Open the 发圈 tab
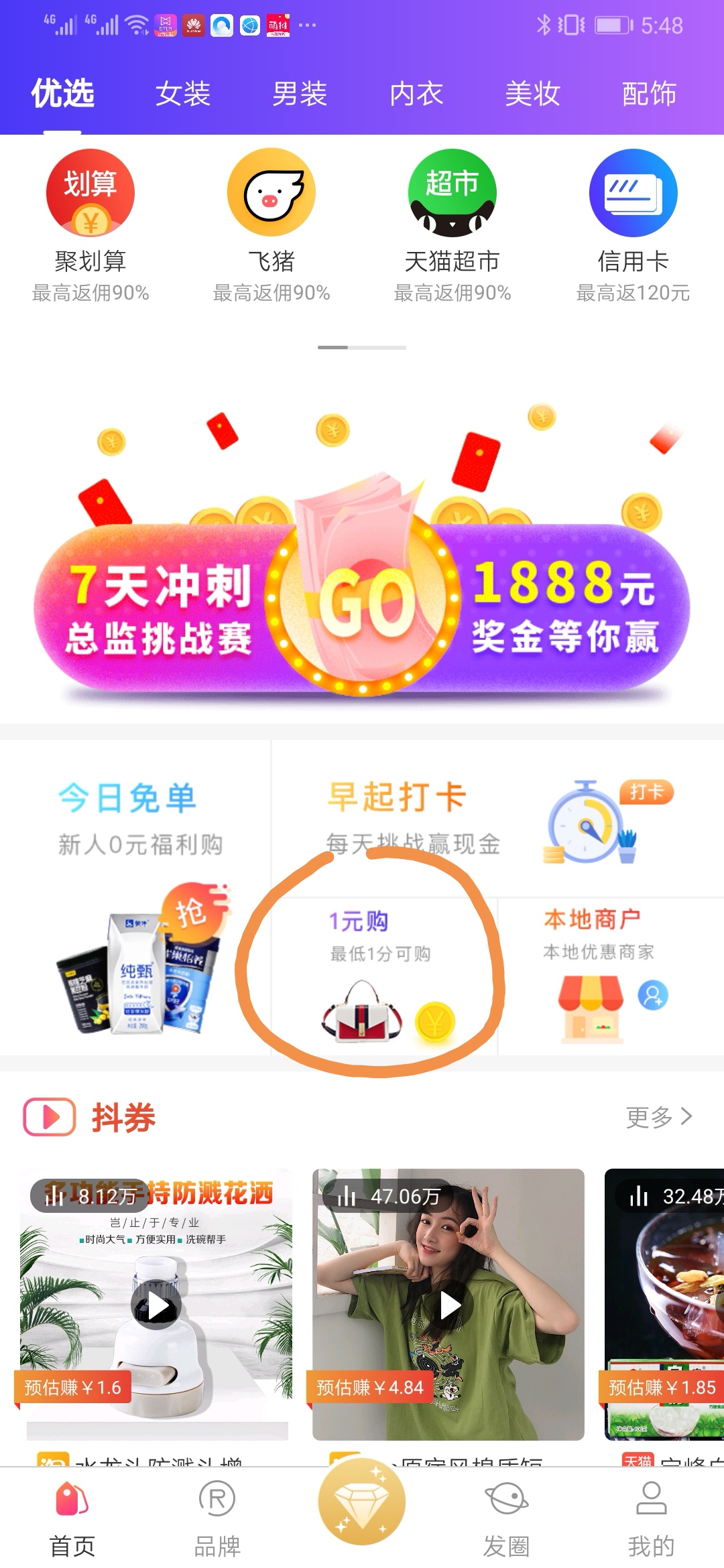The image size is (724, 1568). click(x=507, y=1518)
